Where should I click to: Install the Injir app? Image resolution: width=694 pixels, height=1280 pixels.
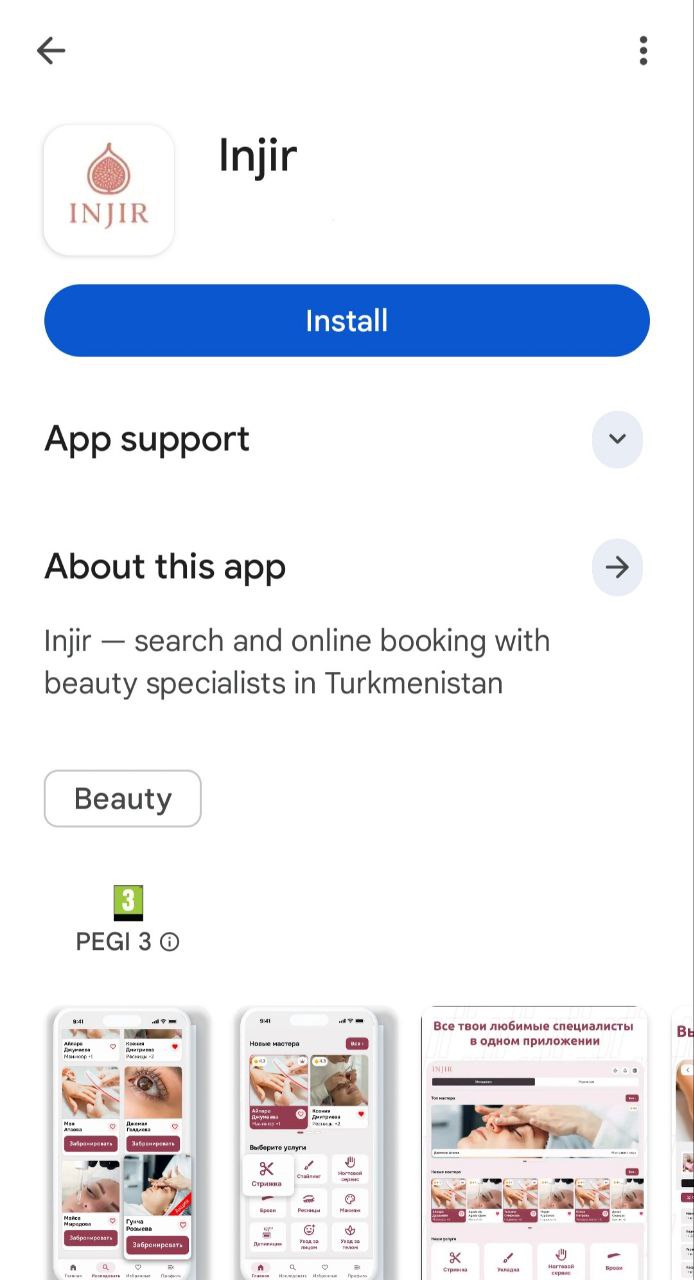click(347, 321)
